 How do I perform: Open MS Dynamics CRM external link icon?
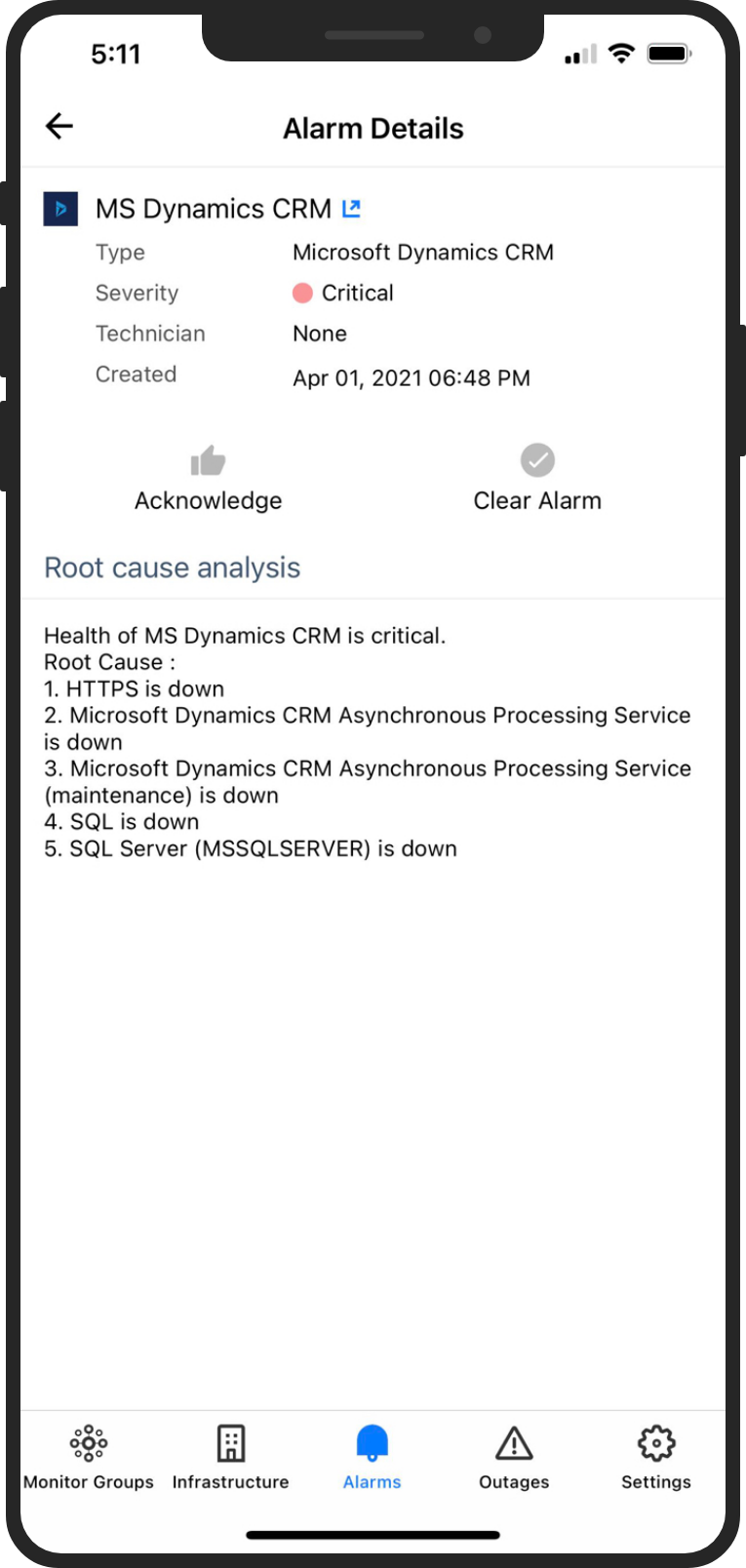[x=351, y=208]
